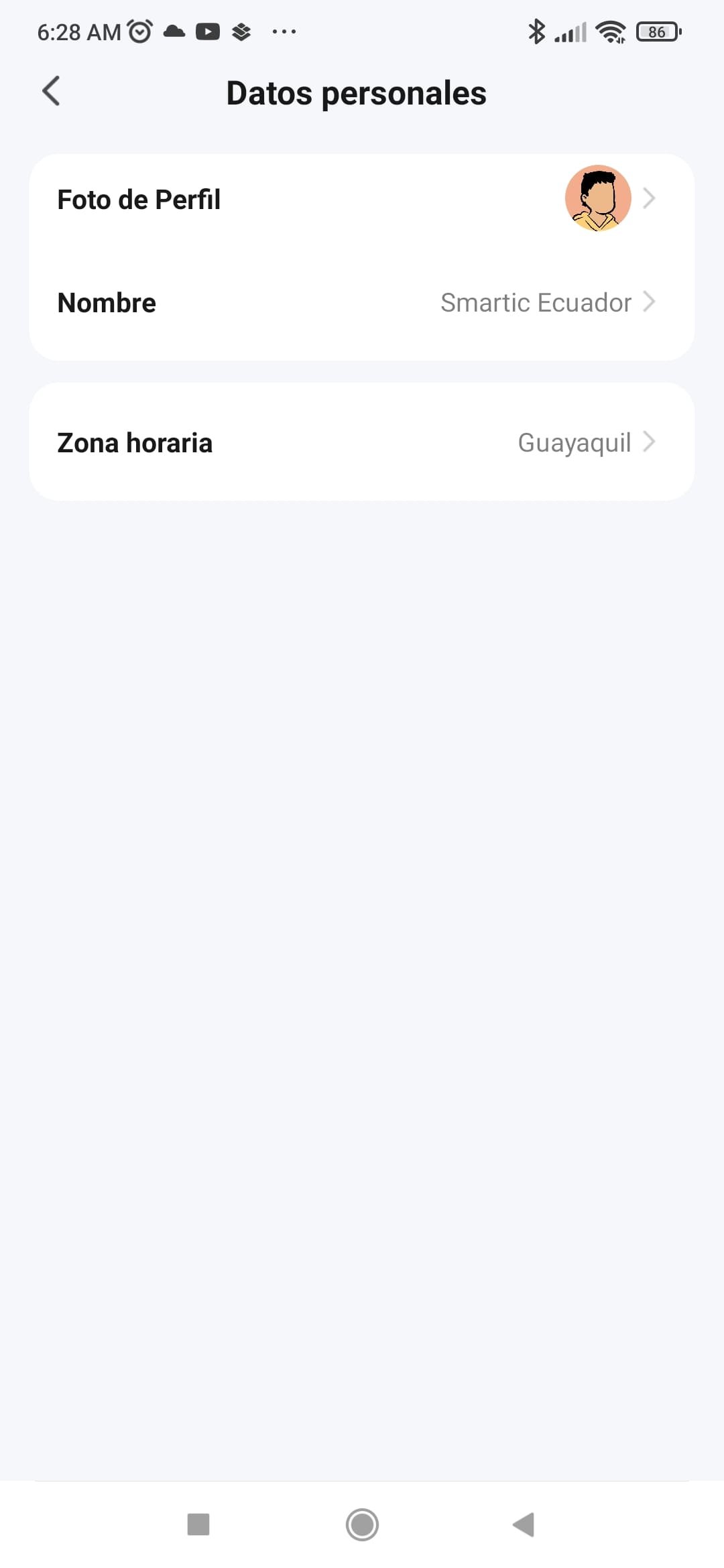
Task: Open recent apps with square button
Action: (x=198, y=1524)
